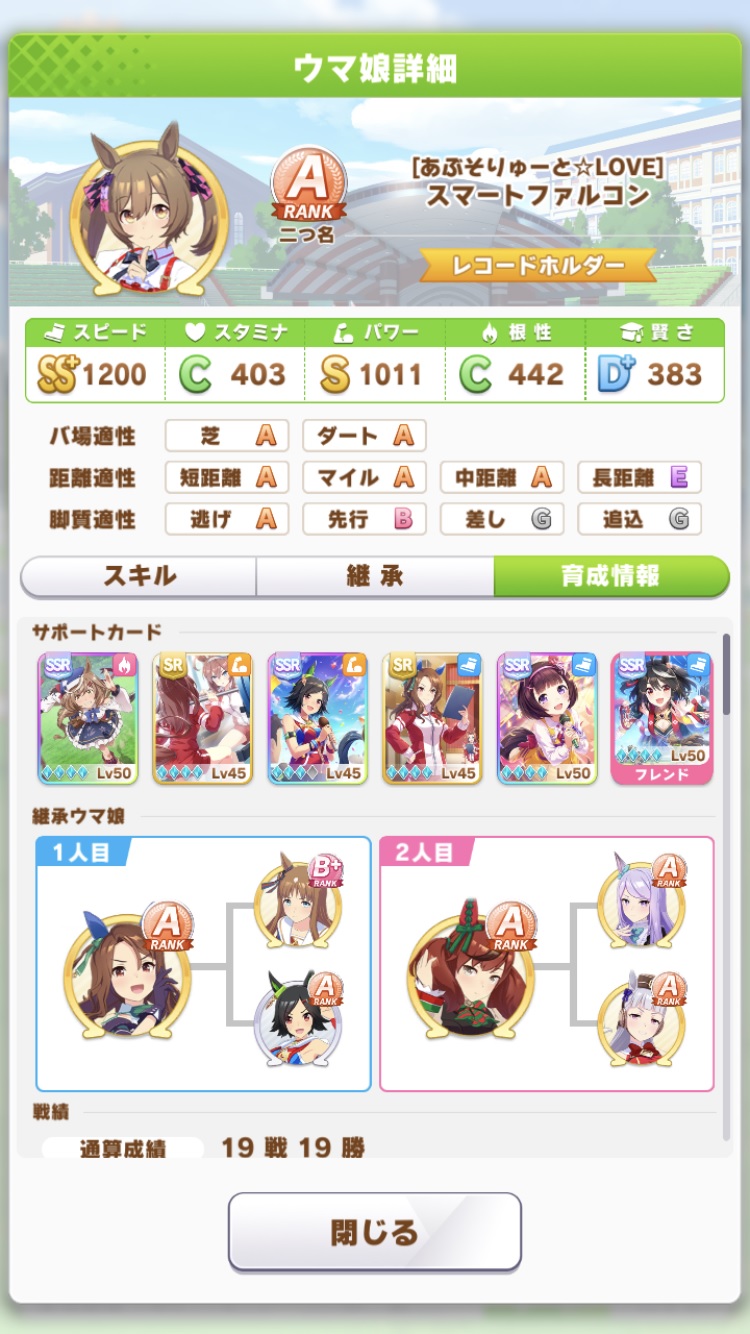Screen dimensions: 750x1334
Task: Open the SSR Lv45 power support card
Action: [318, 717]
